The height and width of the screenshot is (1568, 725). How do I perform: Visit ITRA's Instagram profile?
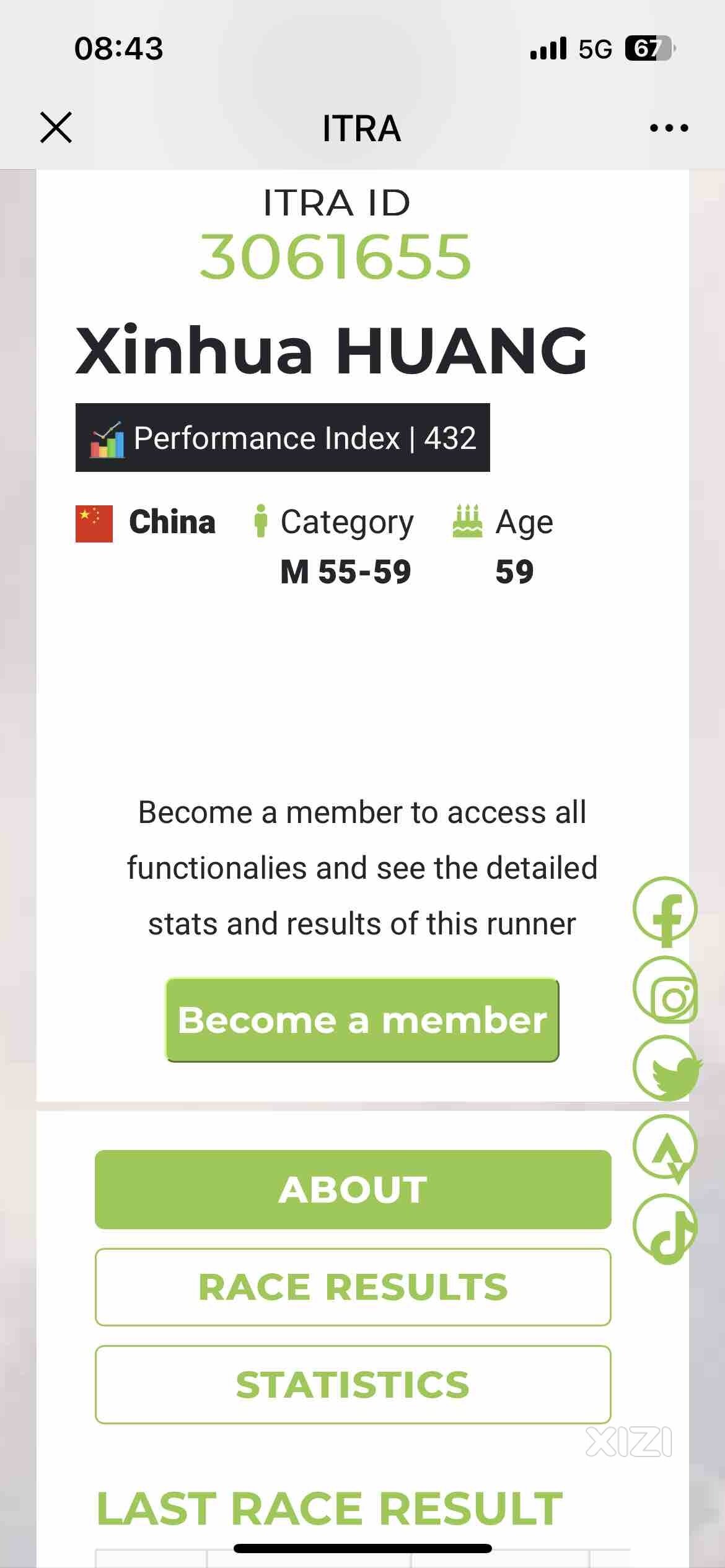pos(665,989)
